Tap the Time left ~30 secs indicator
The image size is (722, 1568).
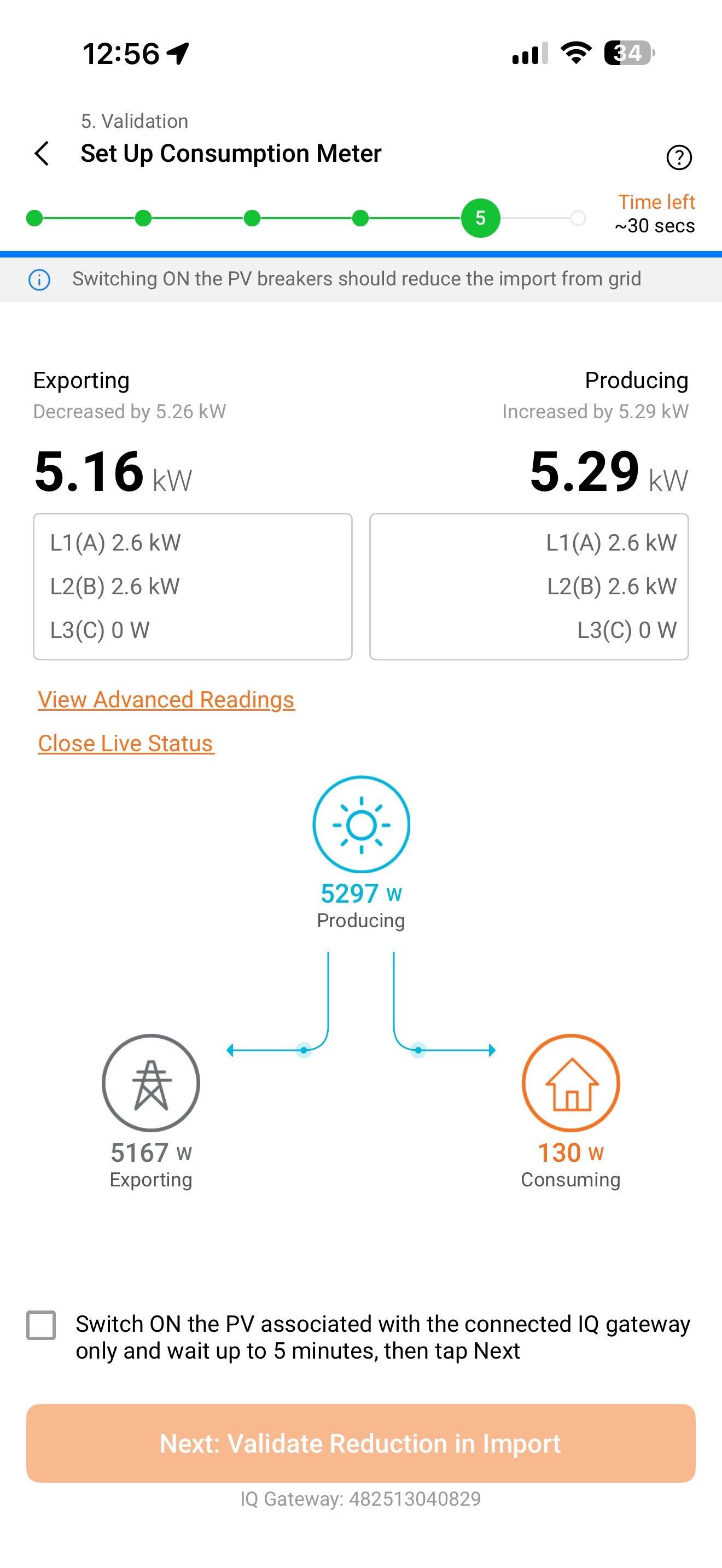click(x=654, y=213)
